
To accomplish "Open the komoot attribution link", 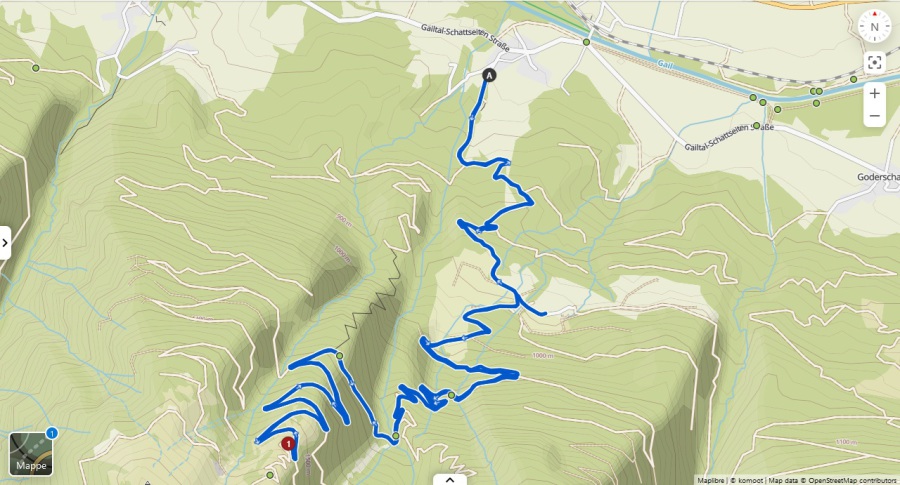I will 748,481.
